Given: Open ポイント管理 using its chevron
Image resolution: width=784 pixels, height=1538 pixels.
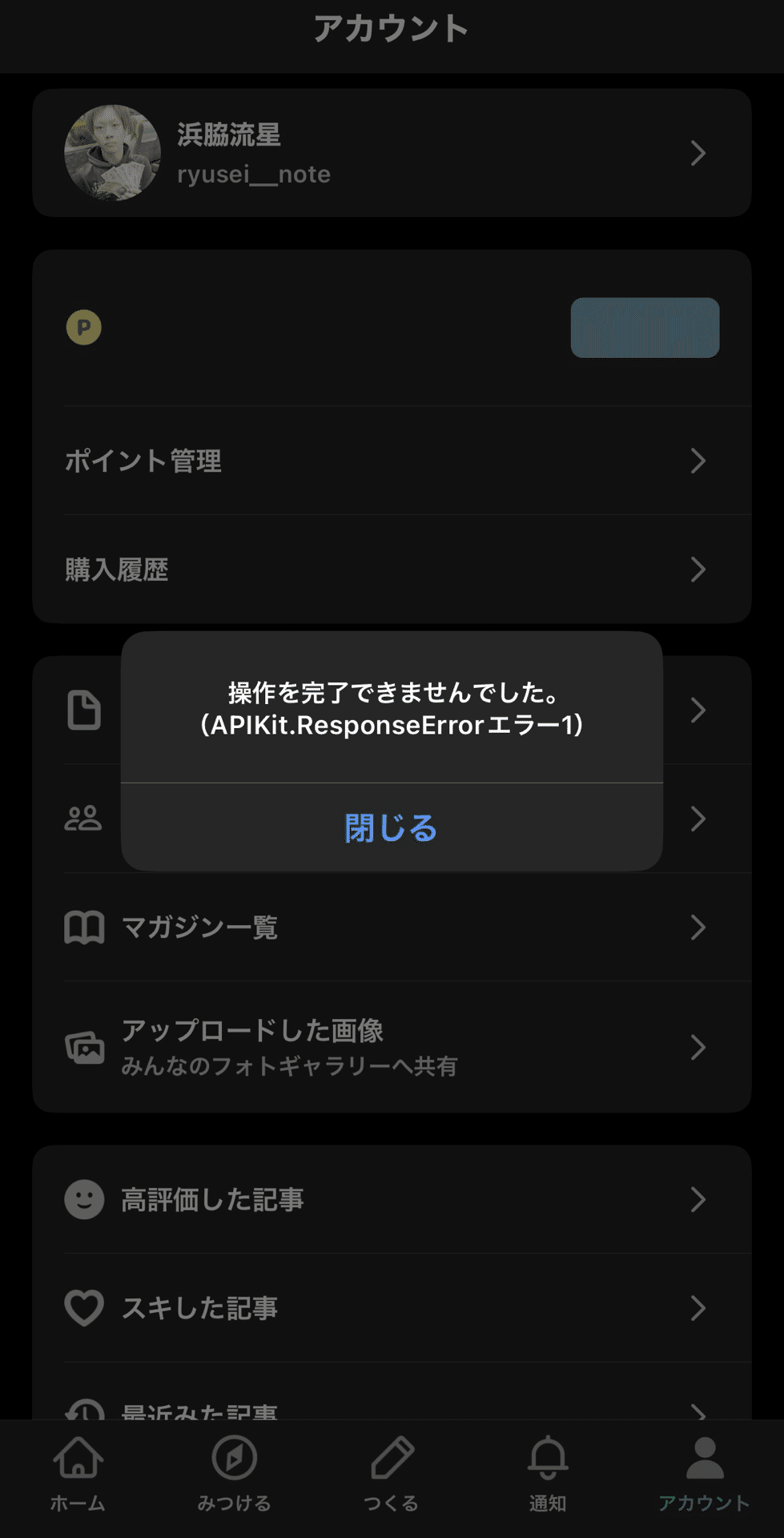Looking at the screenshot, I should tap(698, 461).
